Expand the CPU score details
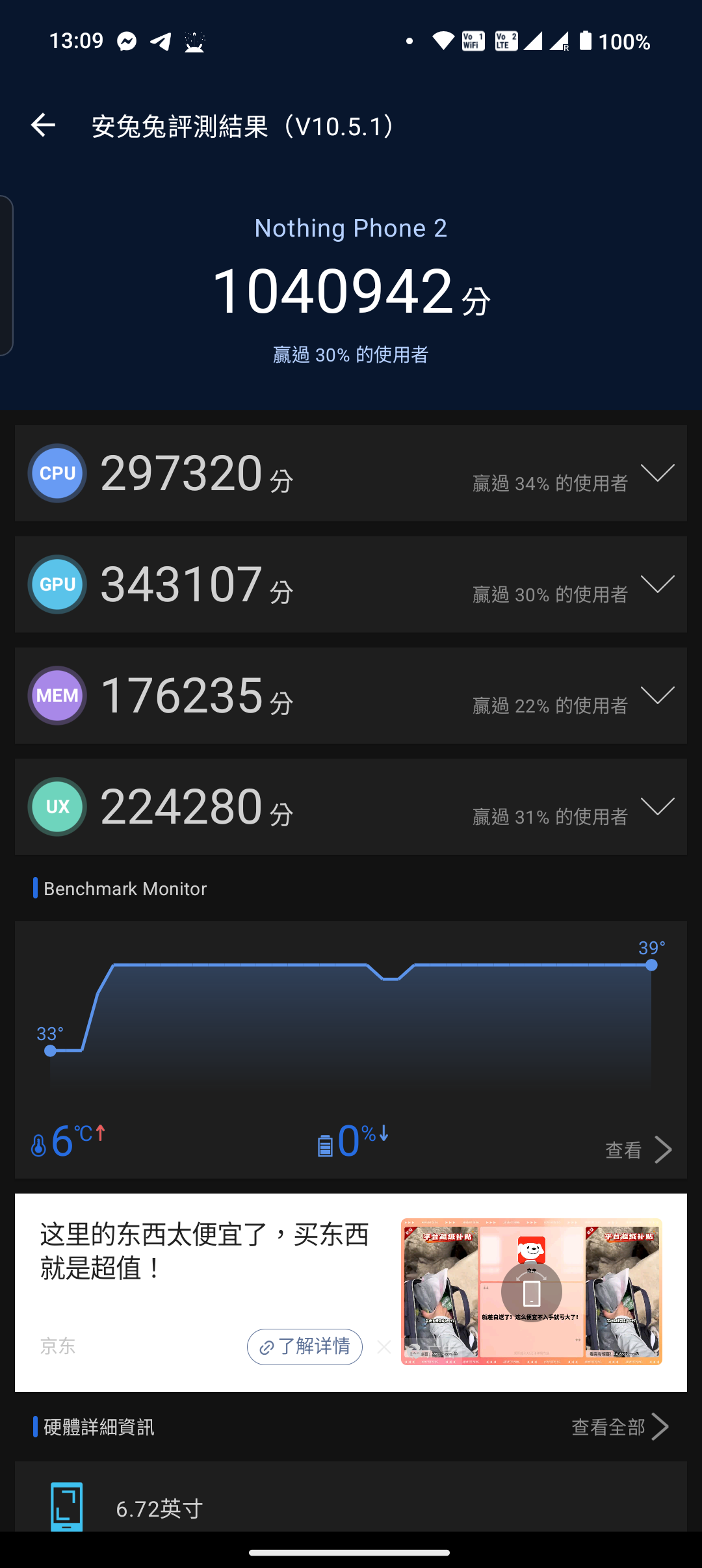The height and width of the screenshot is (1568, 702). (x=657, y=473)
